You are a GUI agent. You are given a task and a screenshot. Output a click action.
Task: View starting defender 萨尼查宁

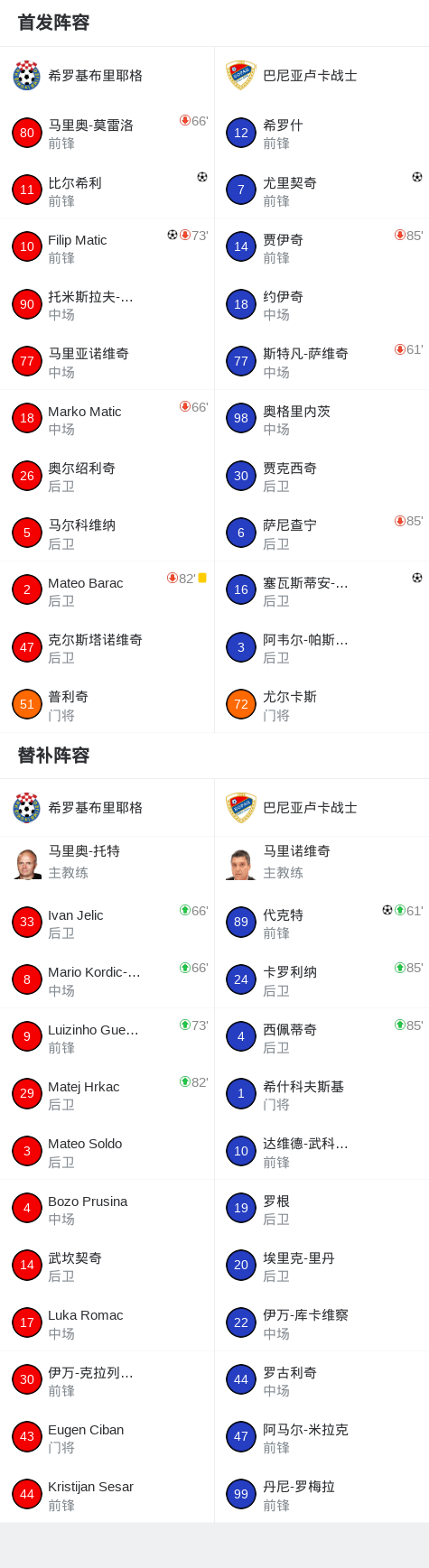click(322, 533)
